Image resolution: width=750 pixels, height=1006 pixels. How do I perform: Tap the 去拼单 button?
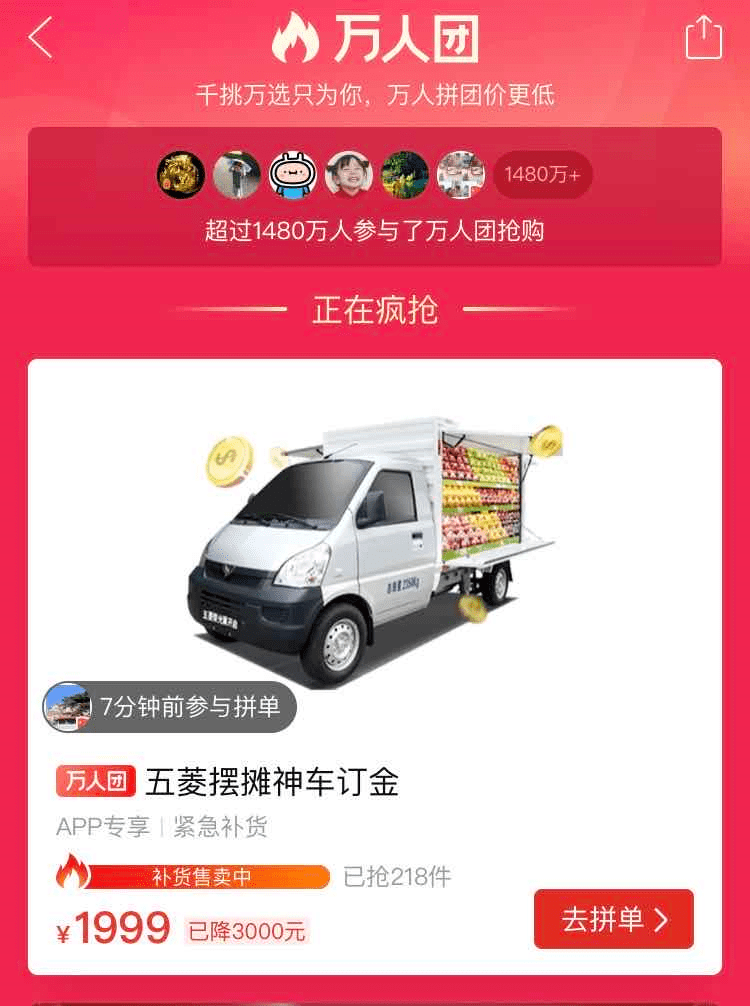(x=613, y=919)
